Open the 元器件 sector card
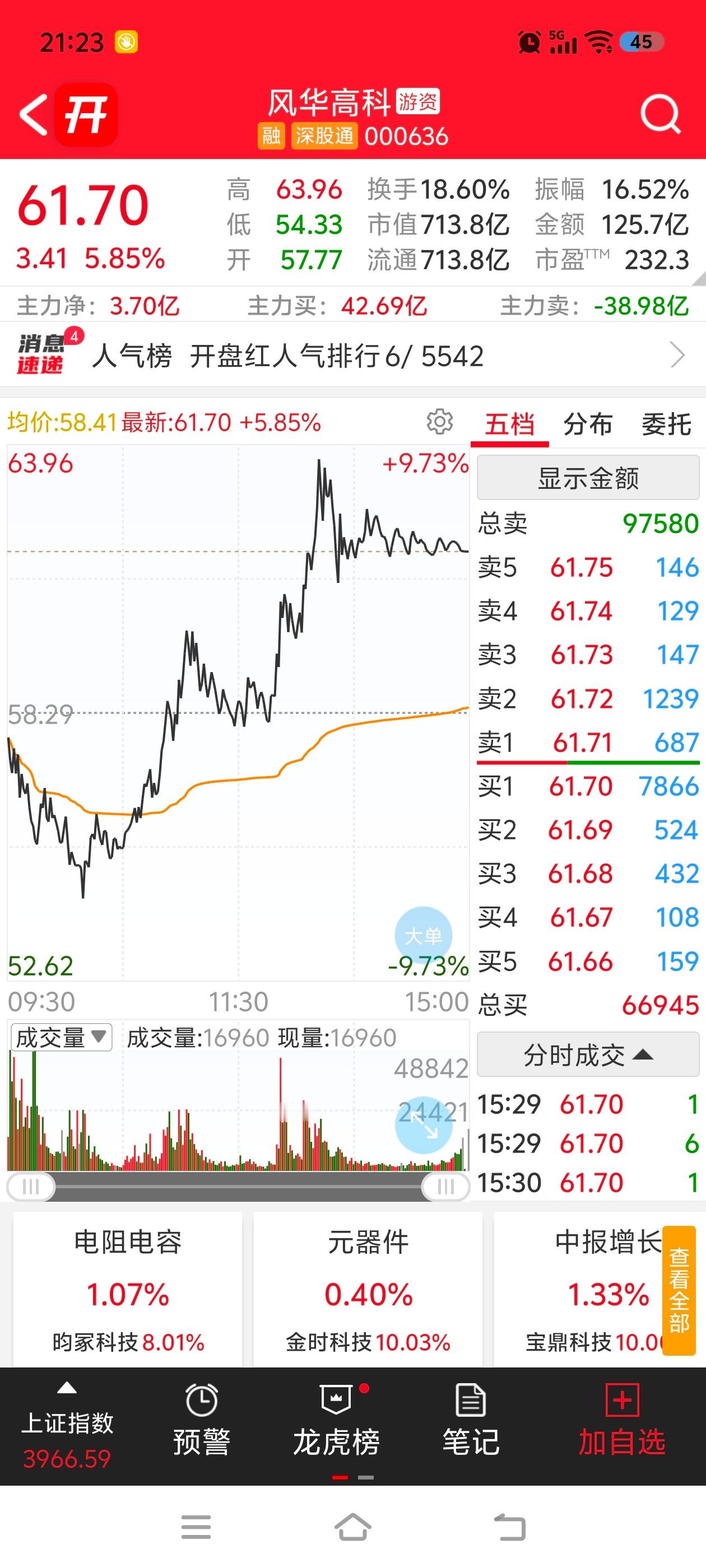Viewport: 706px width, 1568px height. 368,1290
